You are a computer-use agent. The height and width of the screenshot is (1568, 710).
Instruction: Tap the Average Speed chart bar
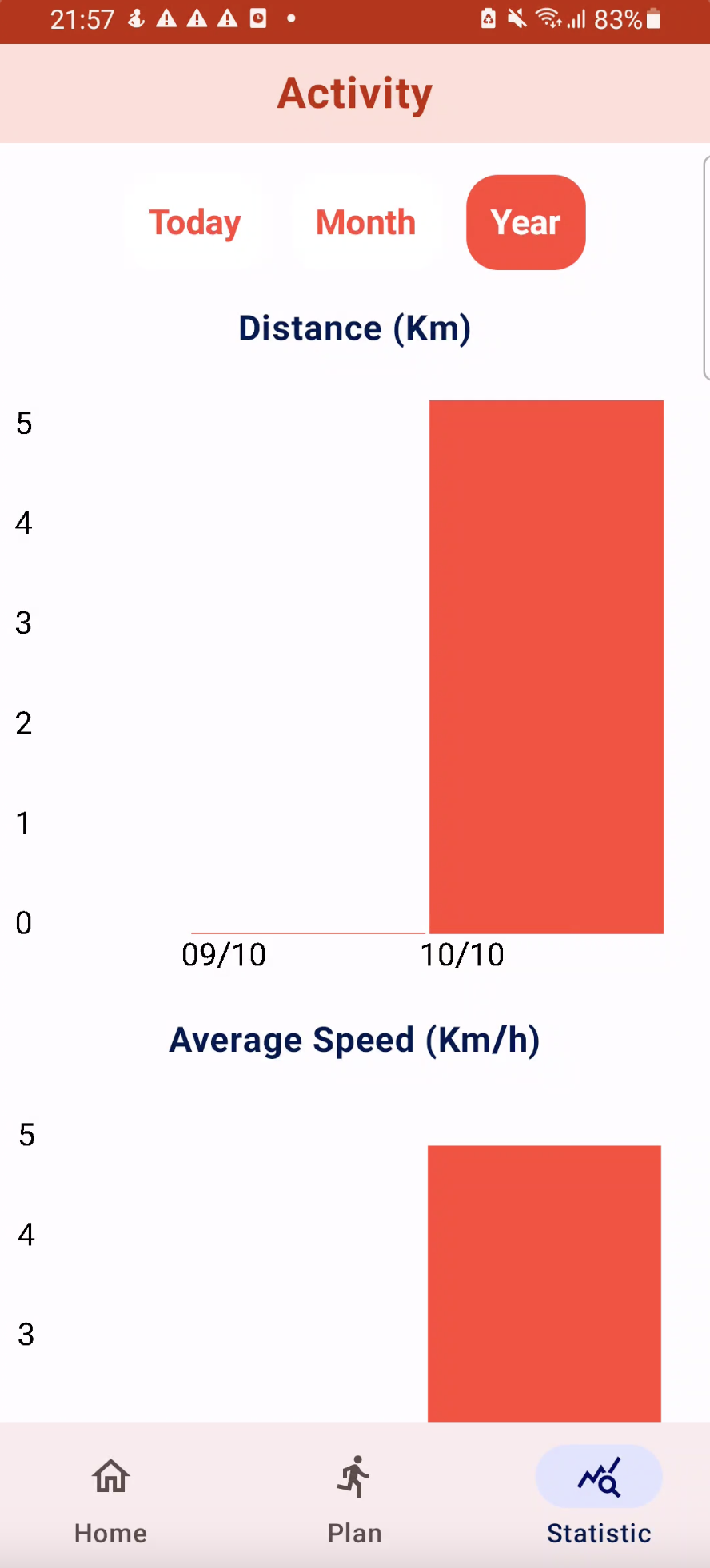click(544, 1279)
